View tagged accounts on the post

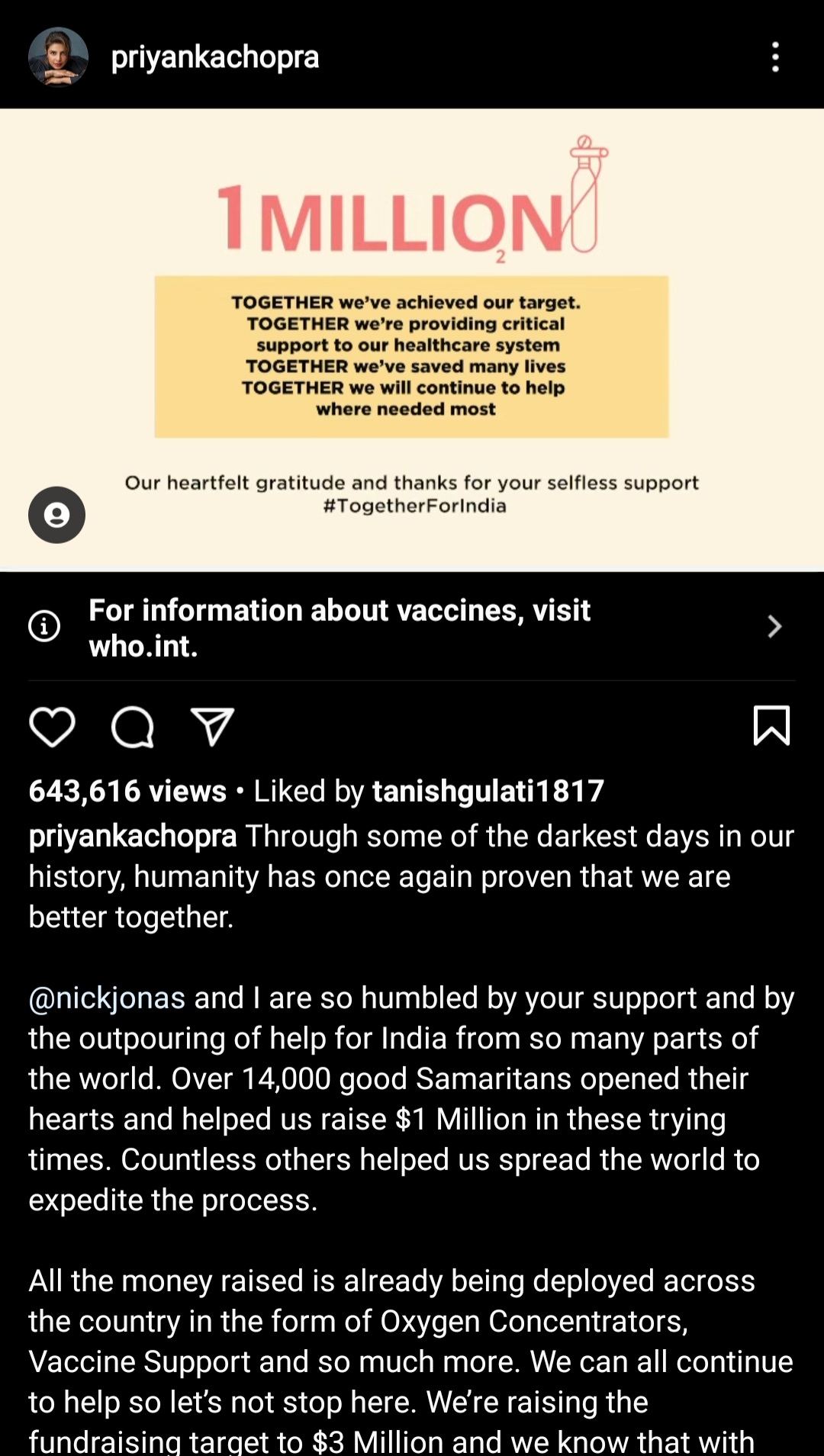56,515
